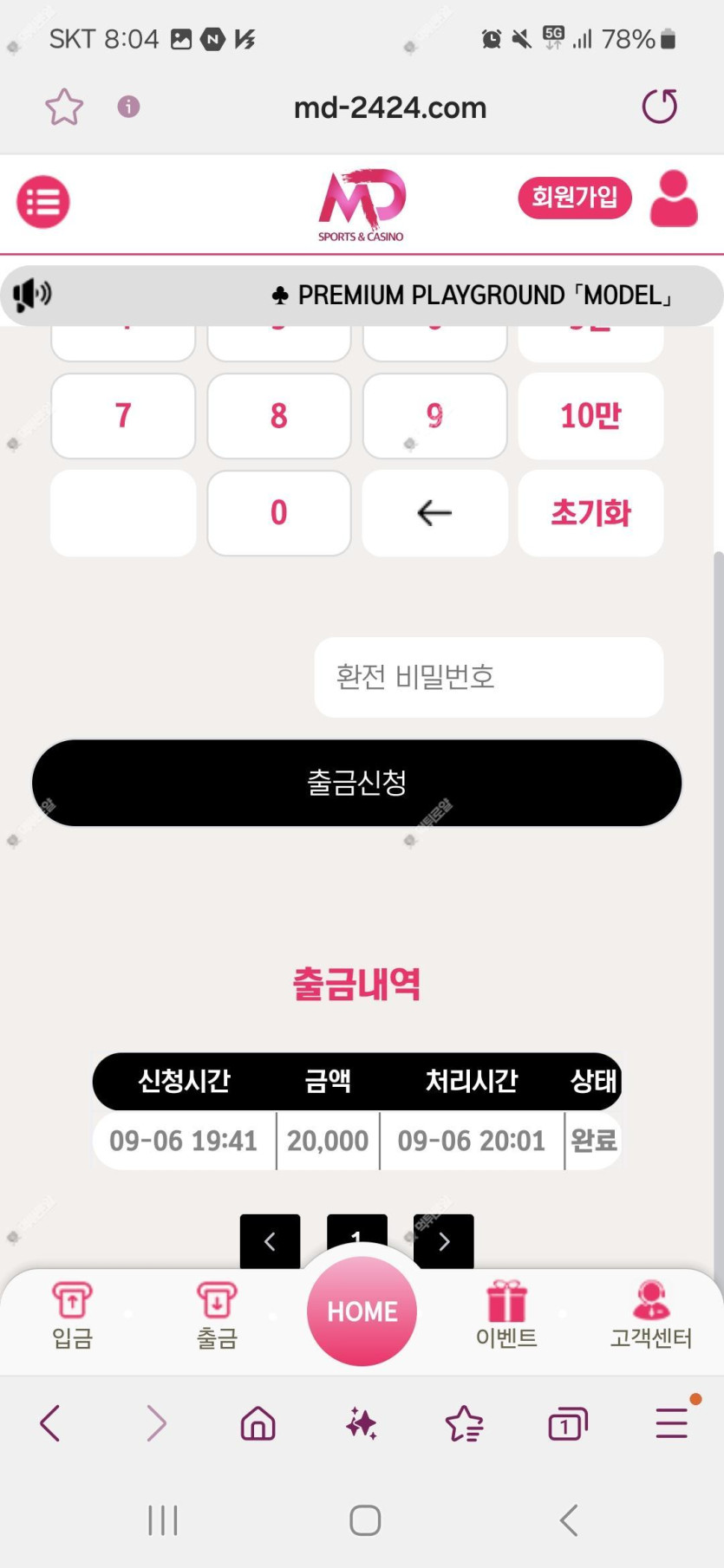The height and width of the screenshot is (1568, 724).
Task: Reset the amount with 초기화
Action: click(x=590, y=513)
